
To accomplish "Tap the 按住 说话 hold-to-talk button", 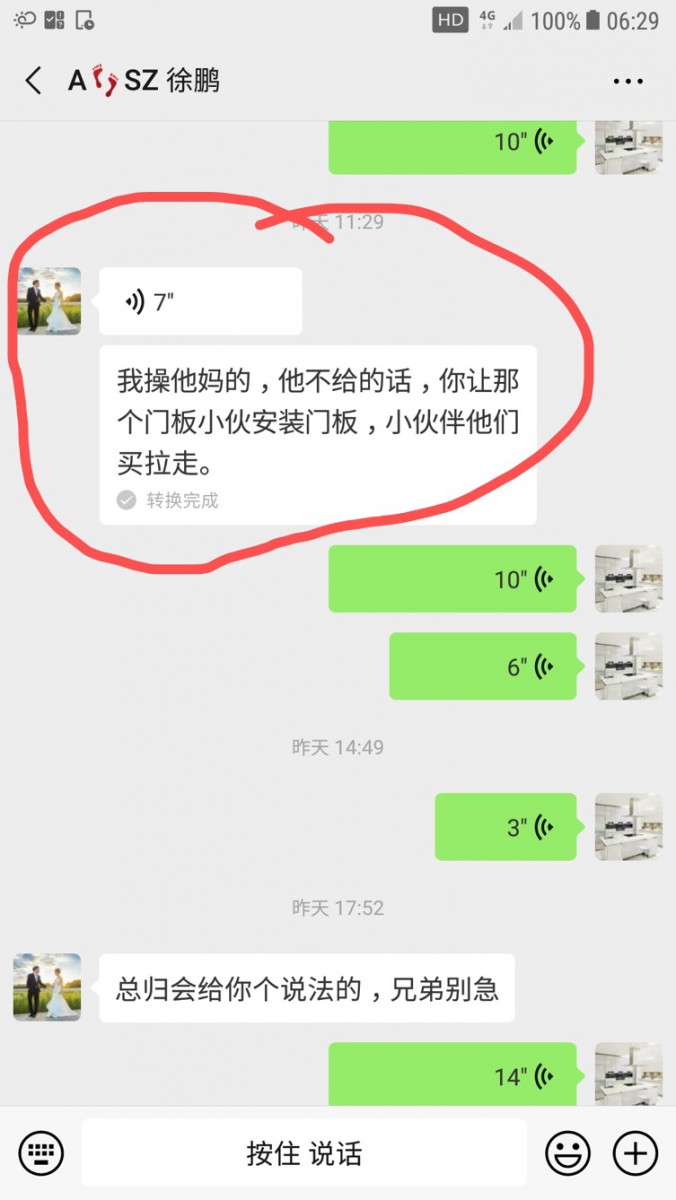I will click(304, 1153).
